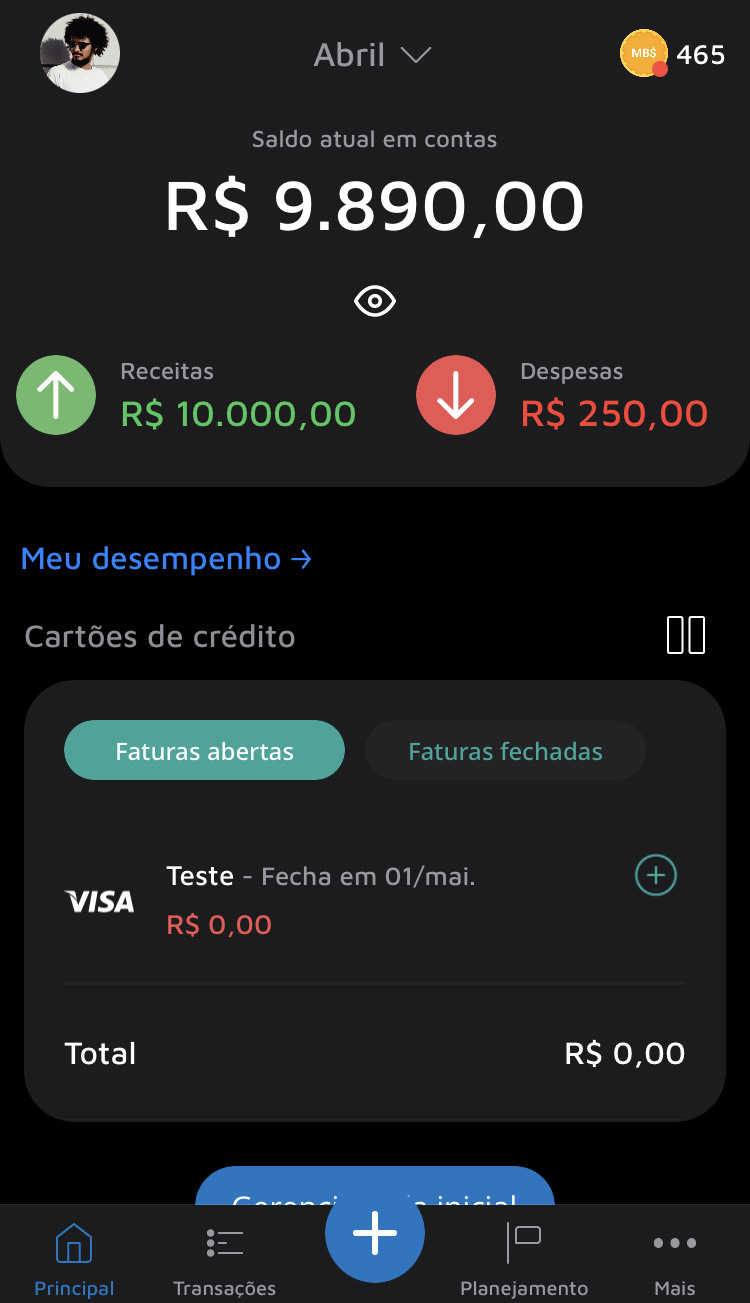Hide the account balance with the eye icon
Screen dimensions: 750x1303
(x=375, y=300)
